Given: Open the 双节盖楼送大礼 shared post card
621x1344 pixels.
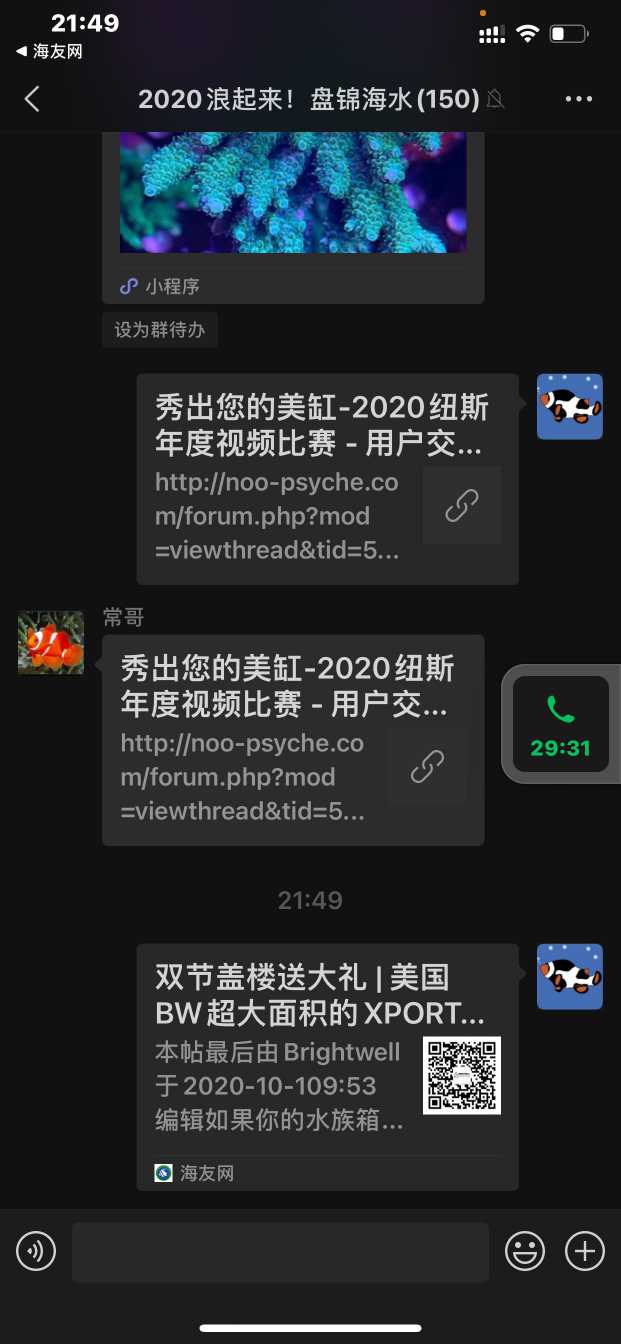Looking at the screenshot, I should click(x=327, y=1066).
